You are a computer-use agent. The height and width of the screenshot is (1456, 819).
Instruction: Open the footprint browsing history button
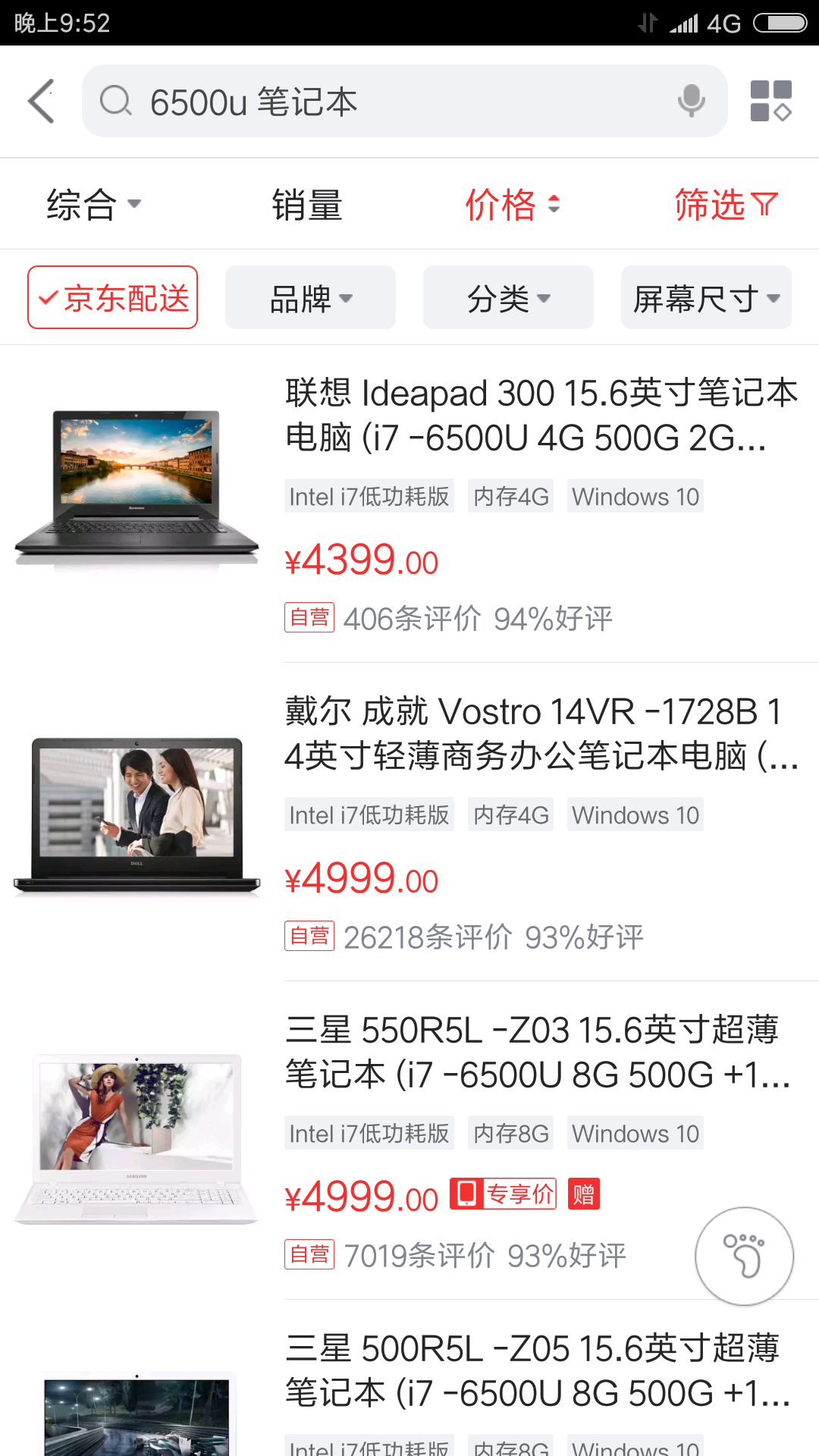(x=744, y=1256)
